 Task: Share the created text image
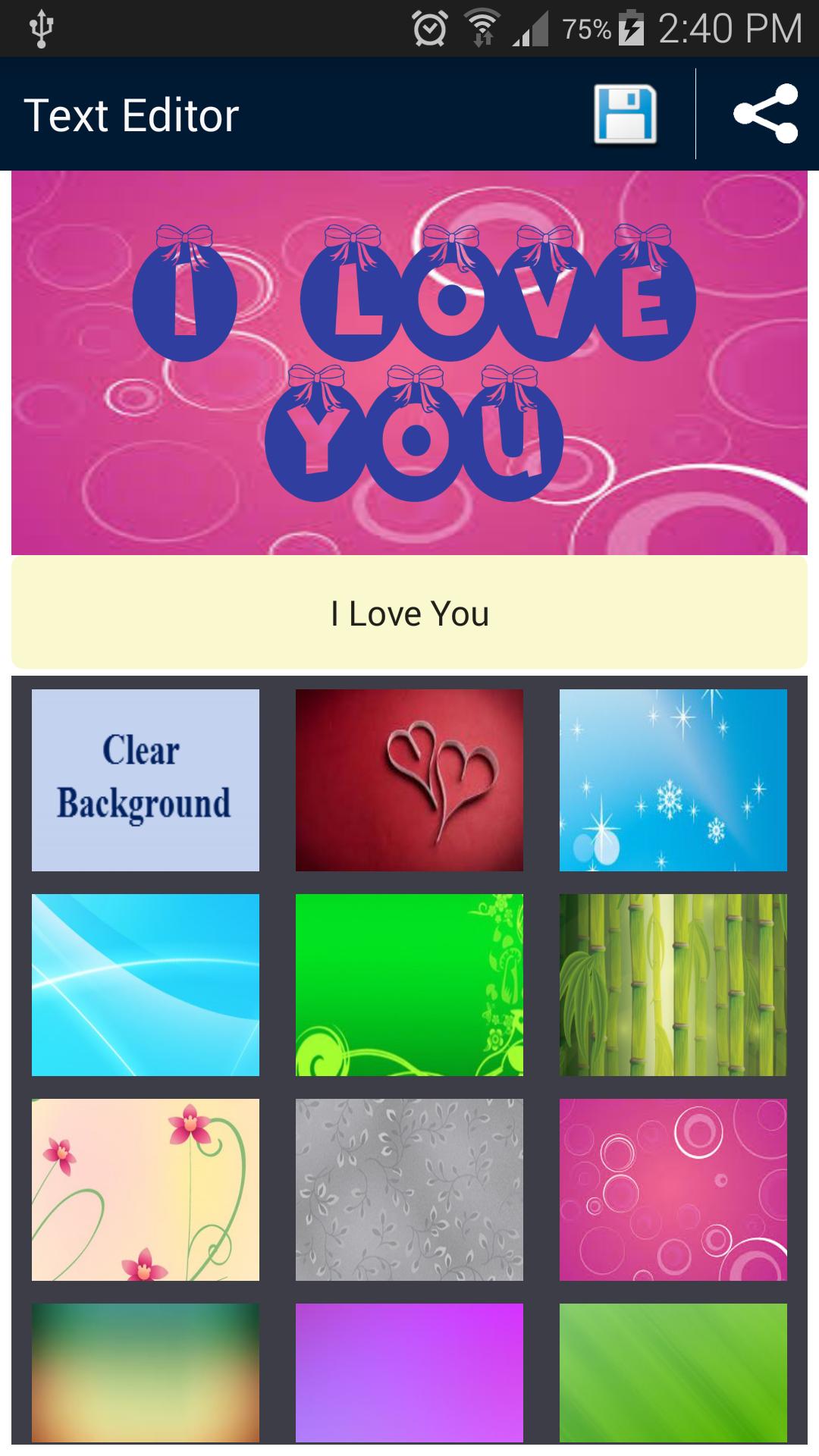click(765, 115)
